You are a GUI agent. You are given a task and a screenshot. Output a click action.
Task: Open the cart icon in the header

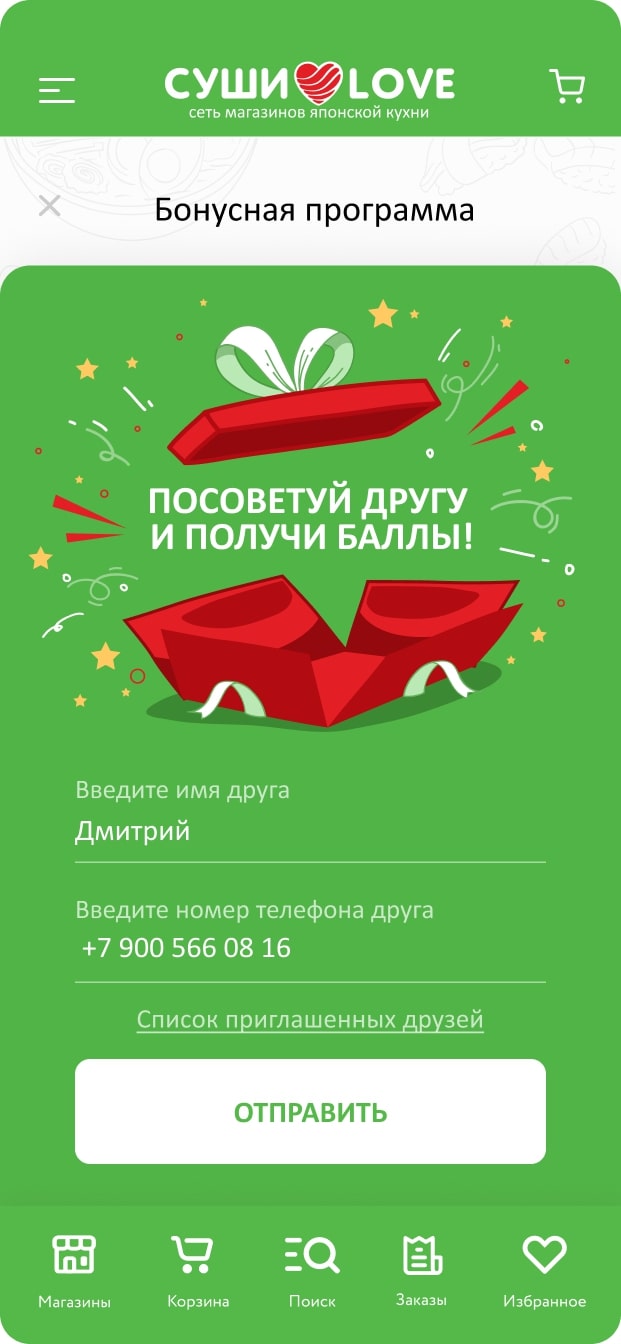[567, 87]
